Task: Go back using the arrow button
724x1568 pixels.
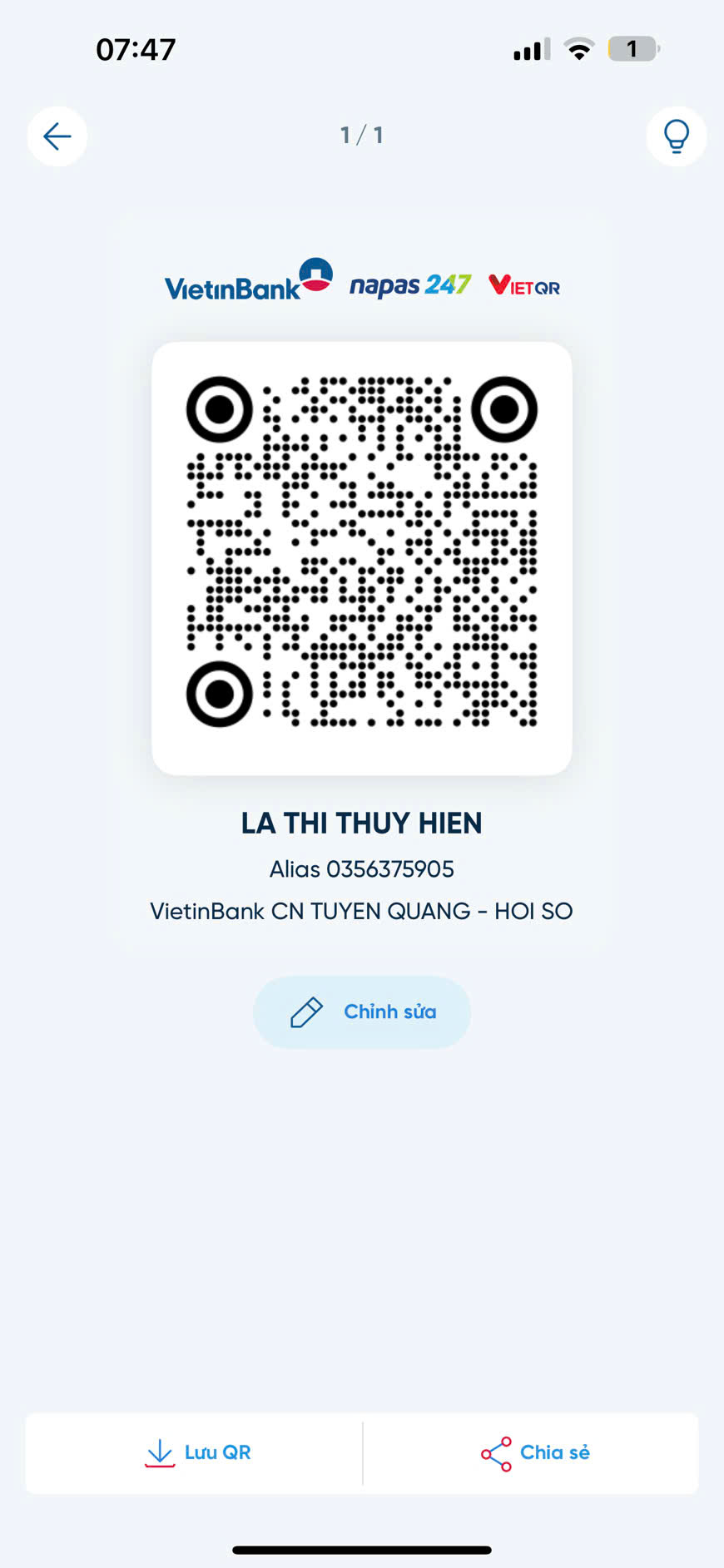Action: tap(57, 136)
